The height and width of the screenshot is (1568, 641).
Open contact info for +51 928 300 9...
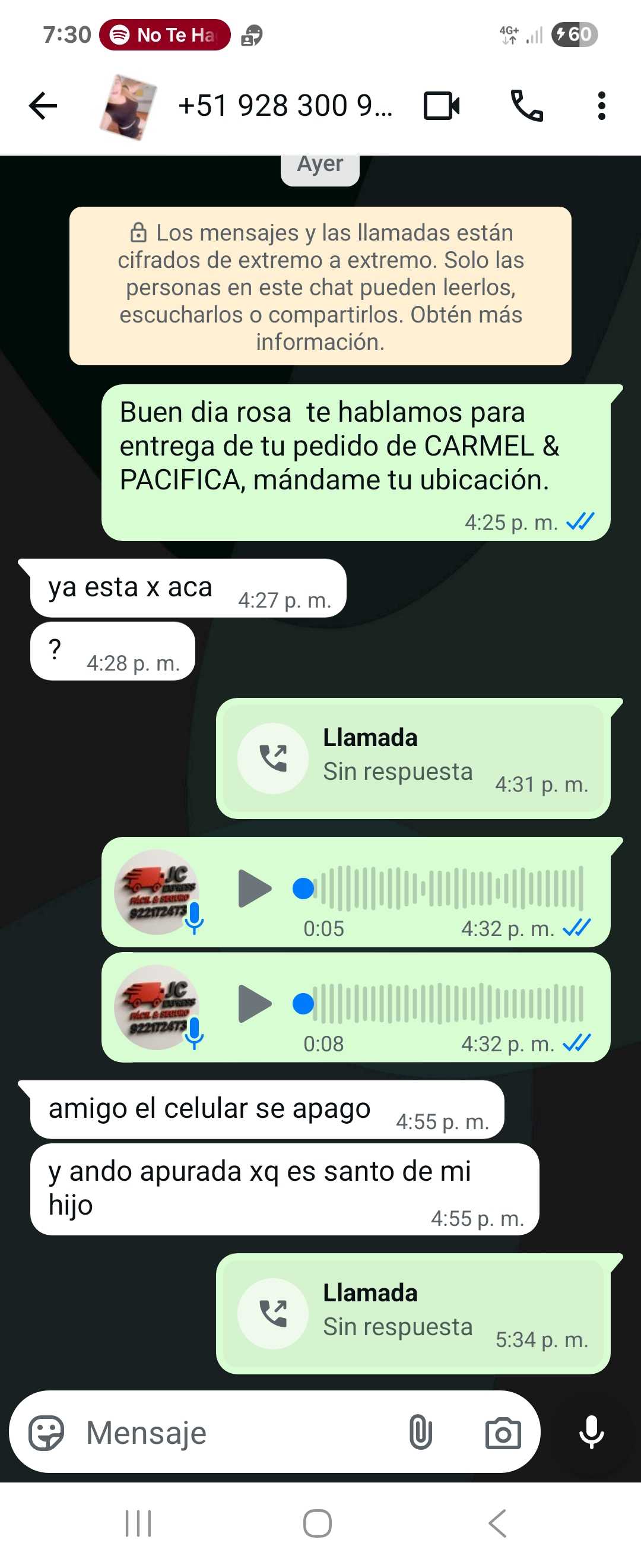click(285, 106)
